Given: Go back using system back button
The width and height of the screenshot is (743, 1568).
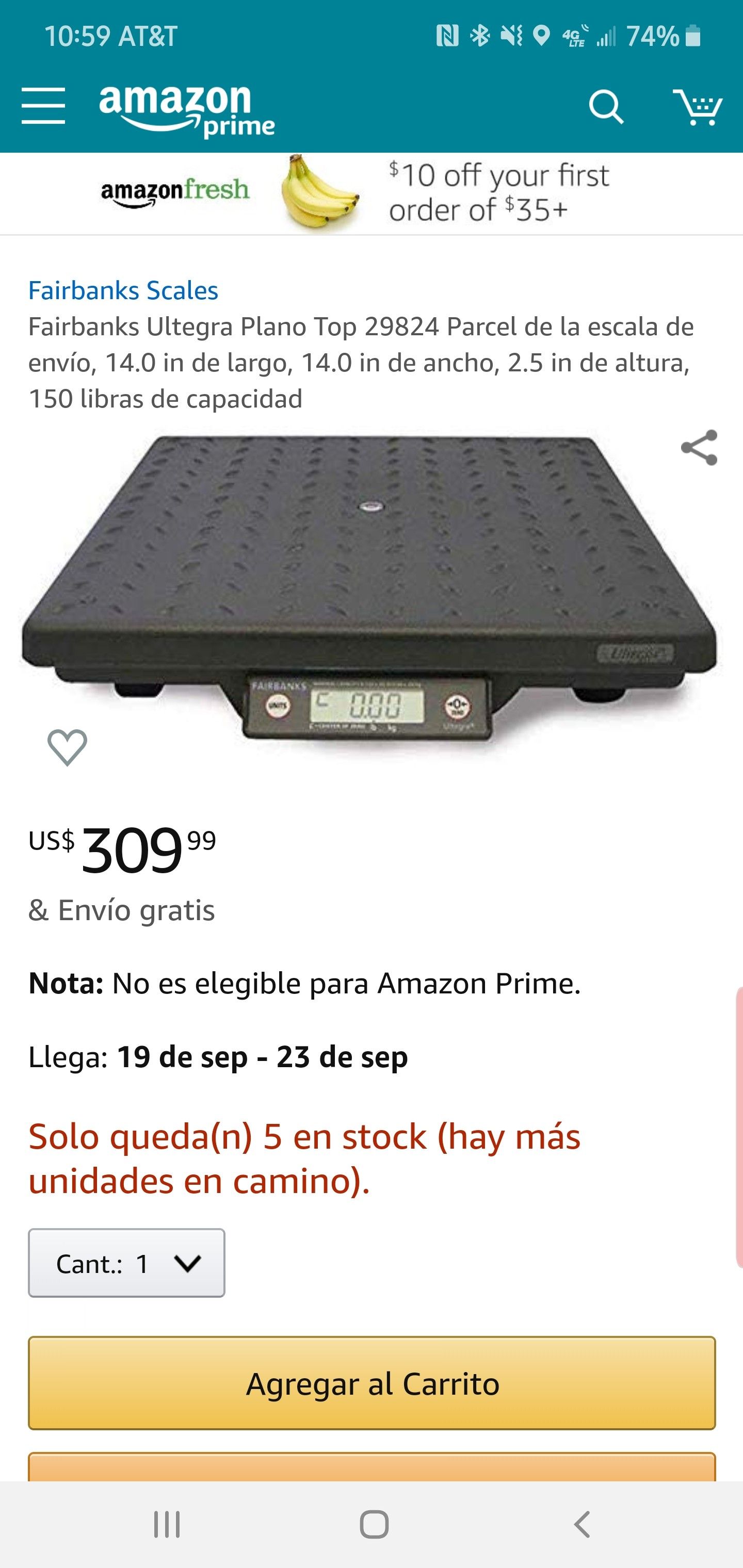Looking at the screenshot, I should [582, 1524].
